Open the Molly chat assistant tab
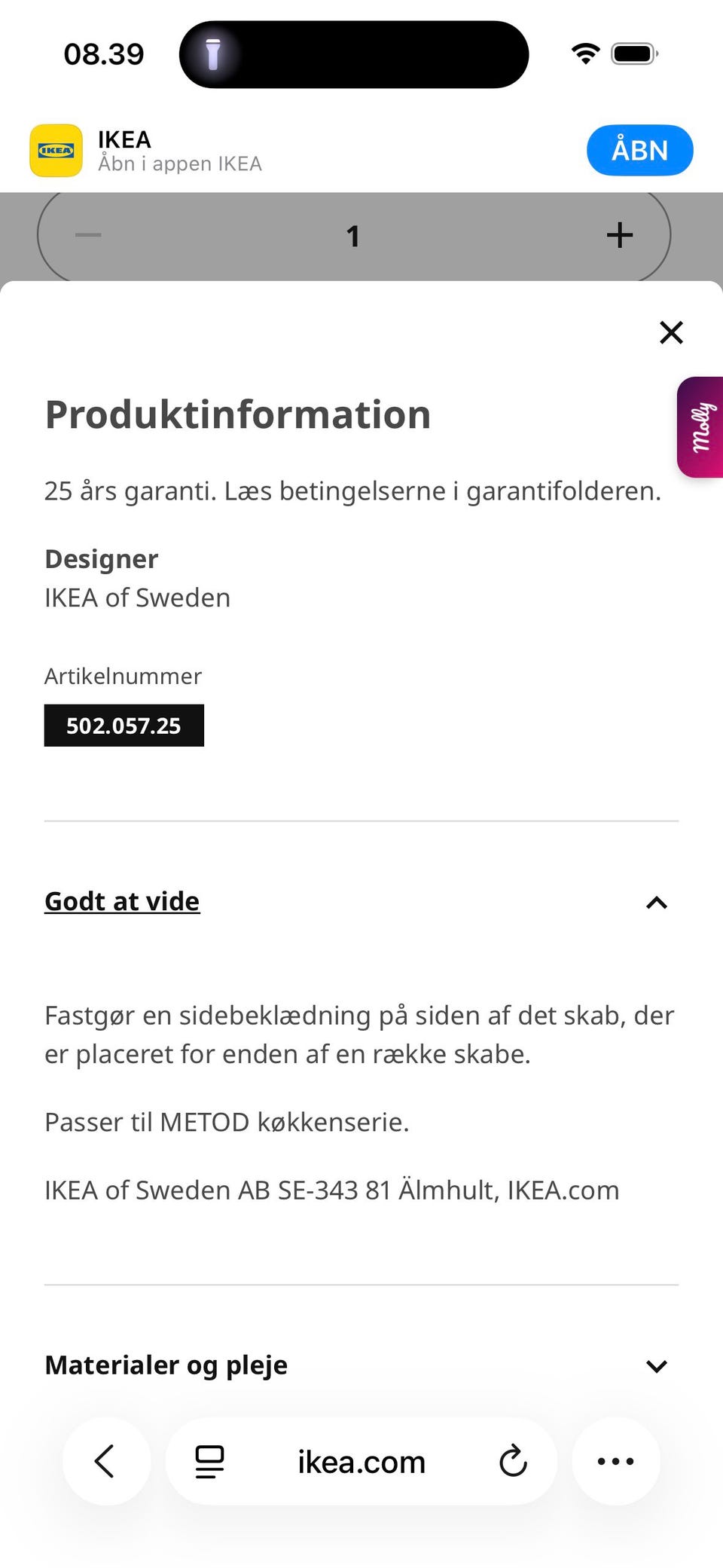723x1568 pixels. pyautogui.click(x=700, y=426)
